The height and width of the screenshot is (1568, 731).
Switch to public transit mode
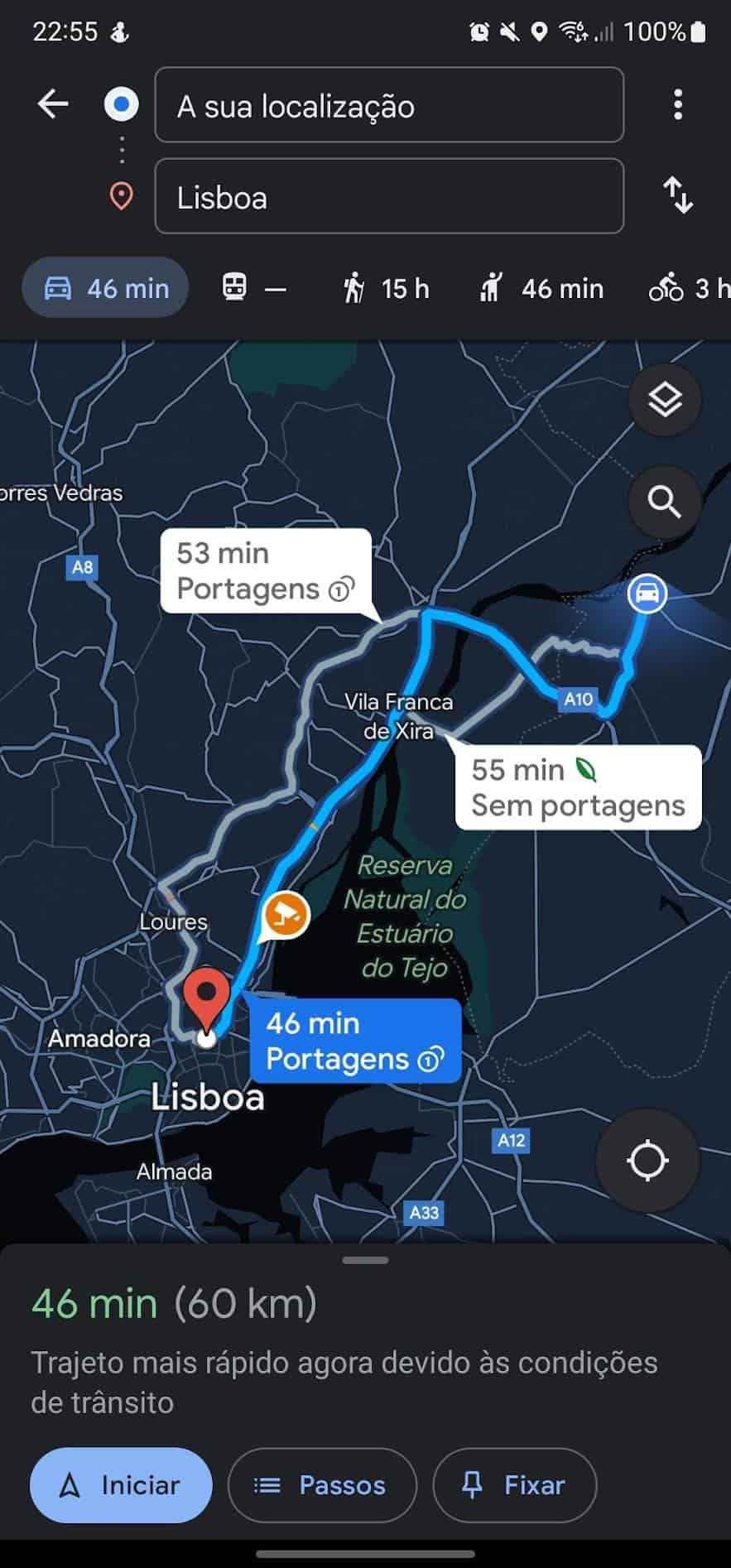click(253, 288)
